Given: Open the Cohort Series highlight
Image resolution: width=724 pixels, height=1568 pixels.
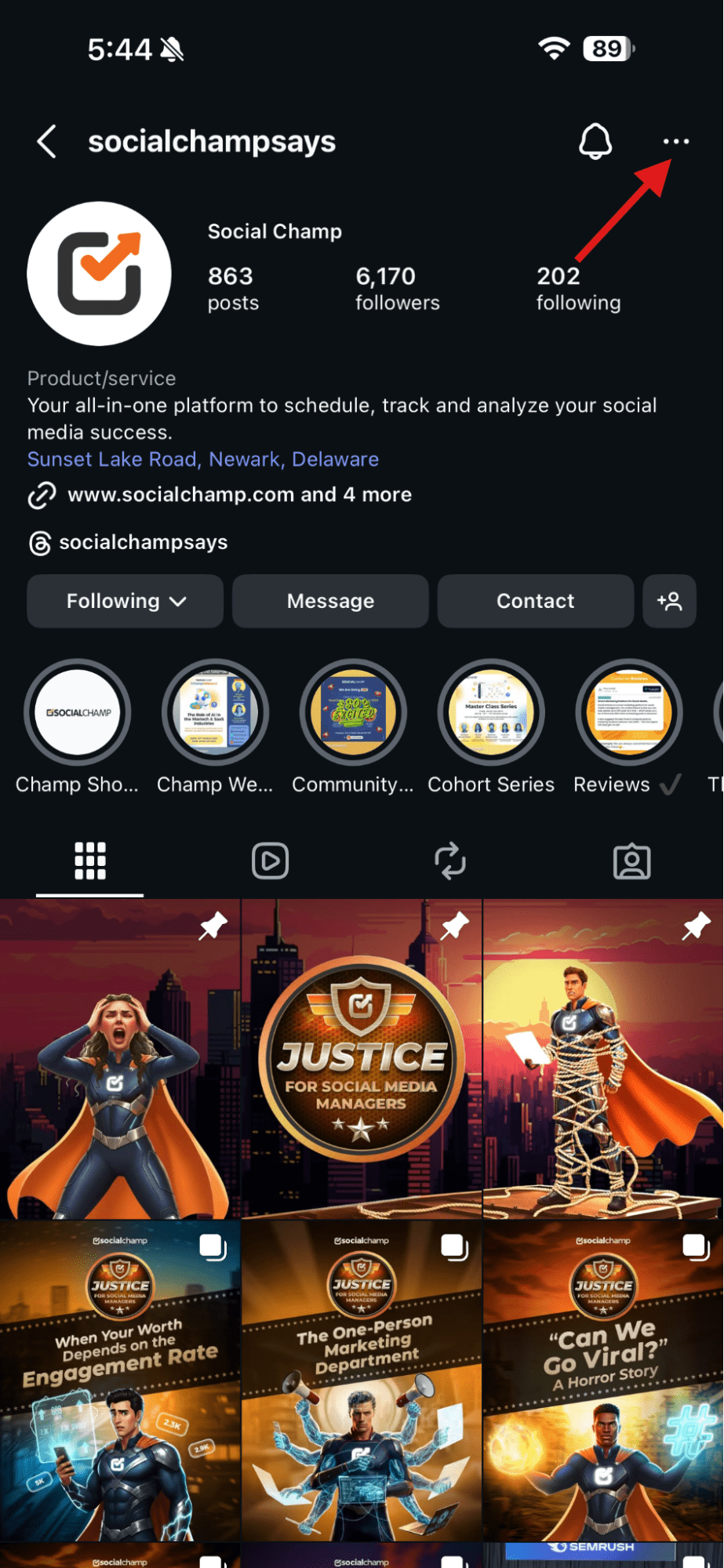Looking at the screenshot, I should (491, 712).
